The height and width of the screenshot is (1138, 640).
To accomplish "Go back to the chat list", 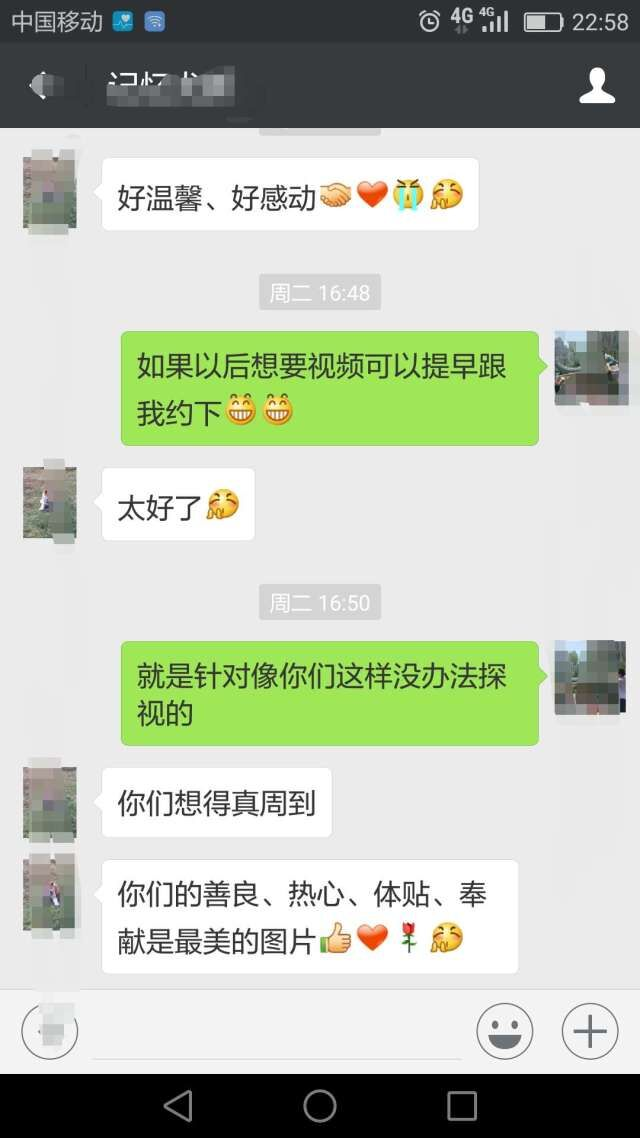I will click(x=38, y=86).
